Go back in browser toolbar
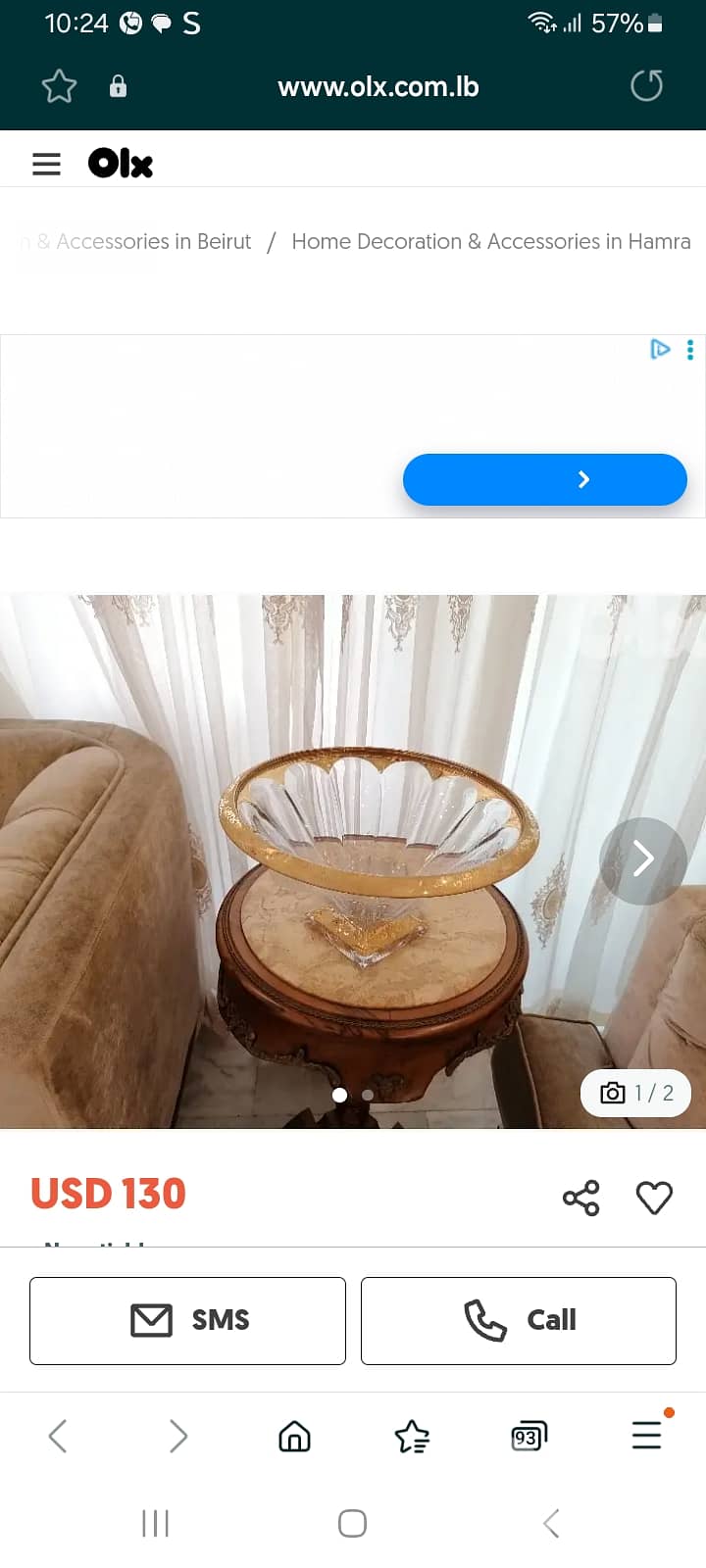Image resolution: width=706 pixels, height=1568 pixels. [58, 1437]
